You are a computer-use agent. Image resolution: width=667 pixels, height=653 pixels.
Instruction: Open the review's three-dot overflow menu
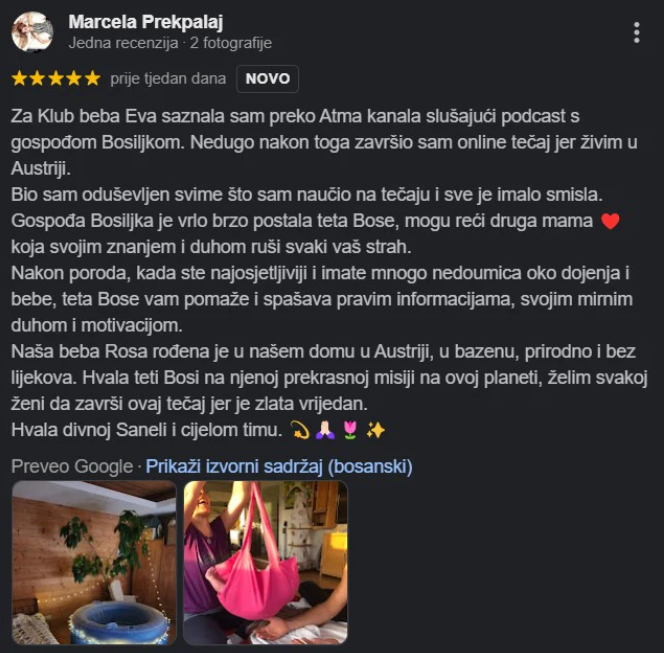(x=636, y=32)
